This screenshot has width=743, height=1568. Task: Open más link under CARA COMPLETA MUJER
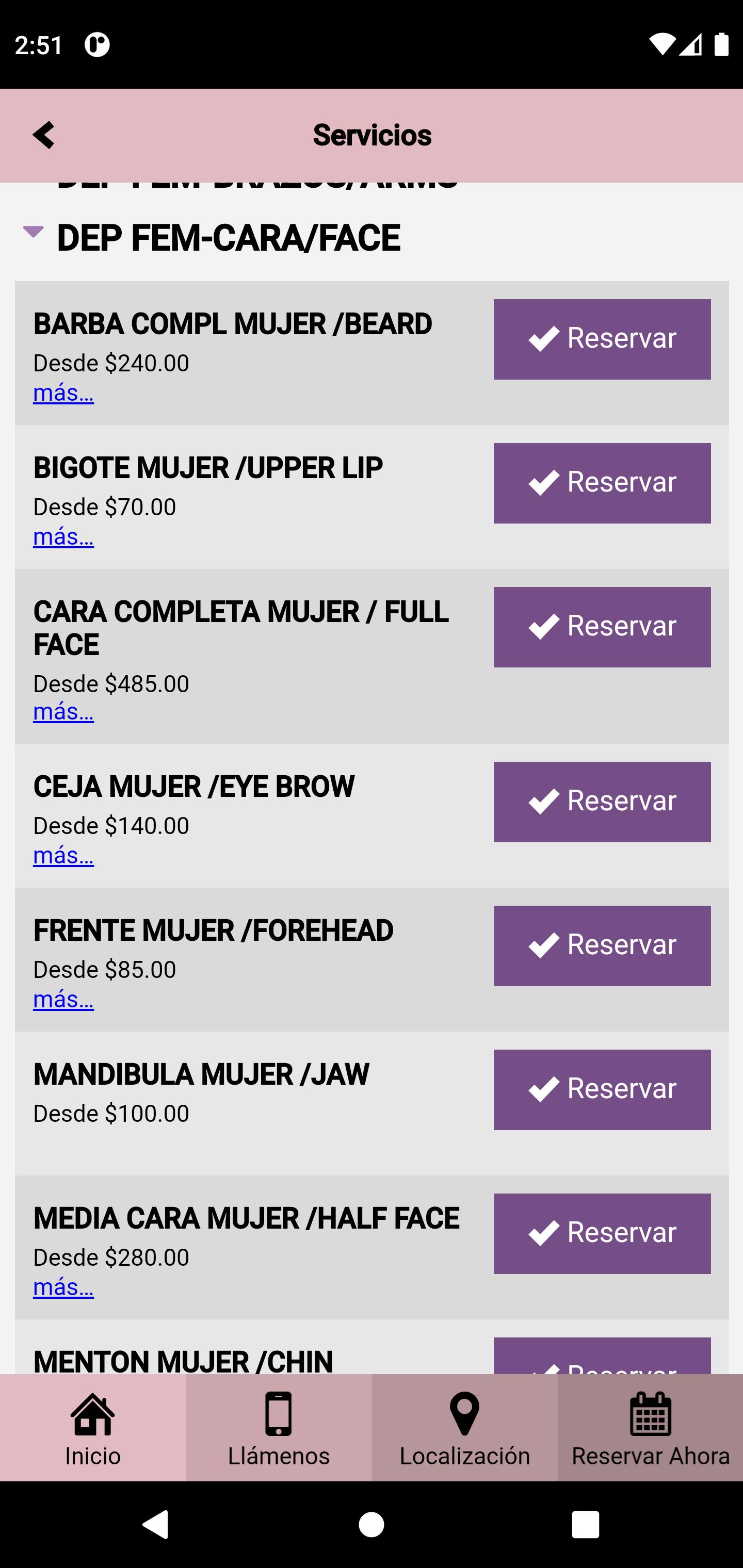coord(63,712)
